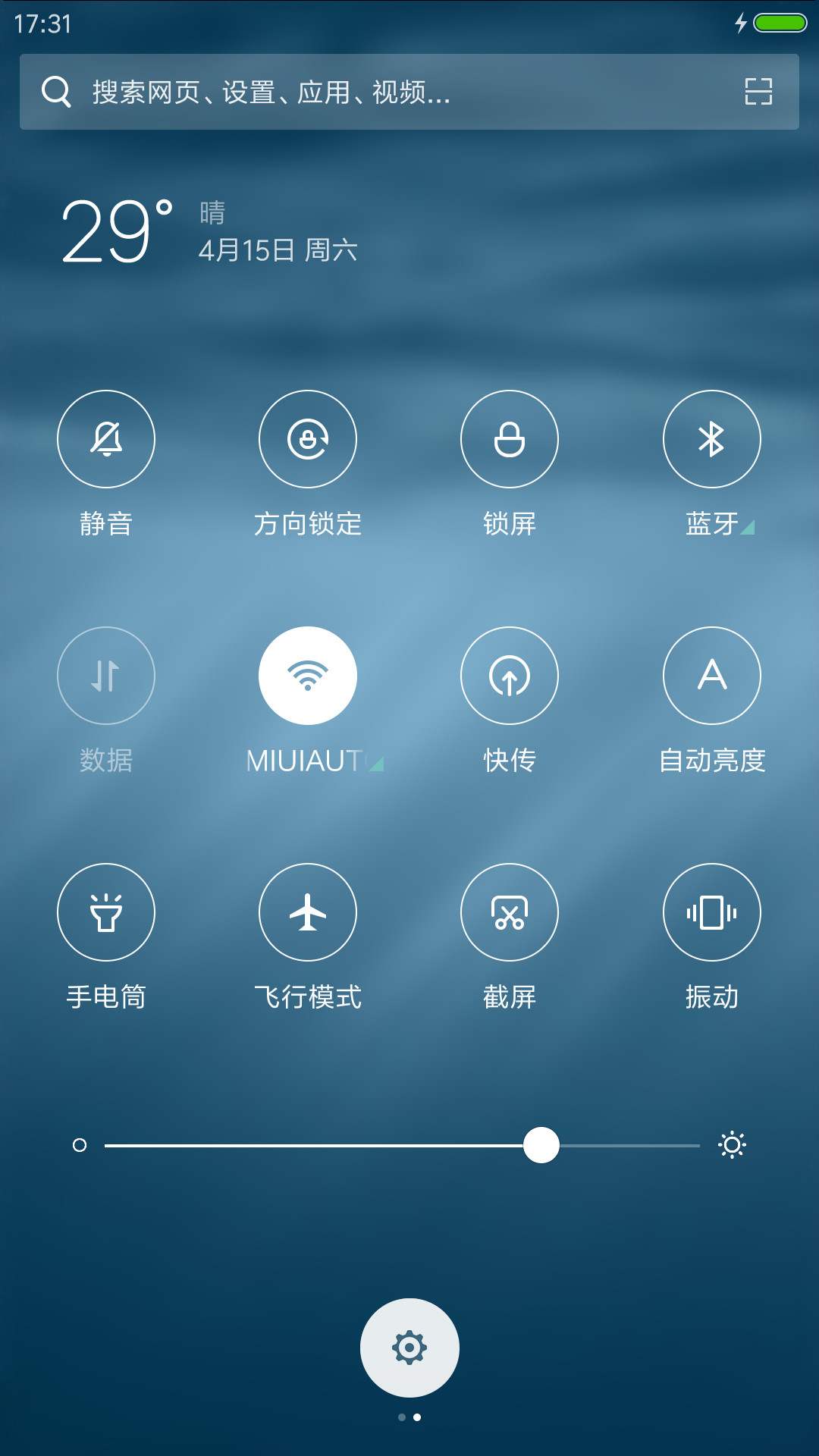
Task: Toggle 数据 mobile data
Action: (x=106, y=676)
